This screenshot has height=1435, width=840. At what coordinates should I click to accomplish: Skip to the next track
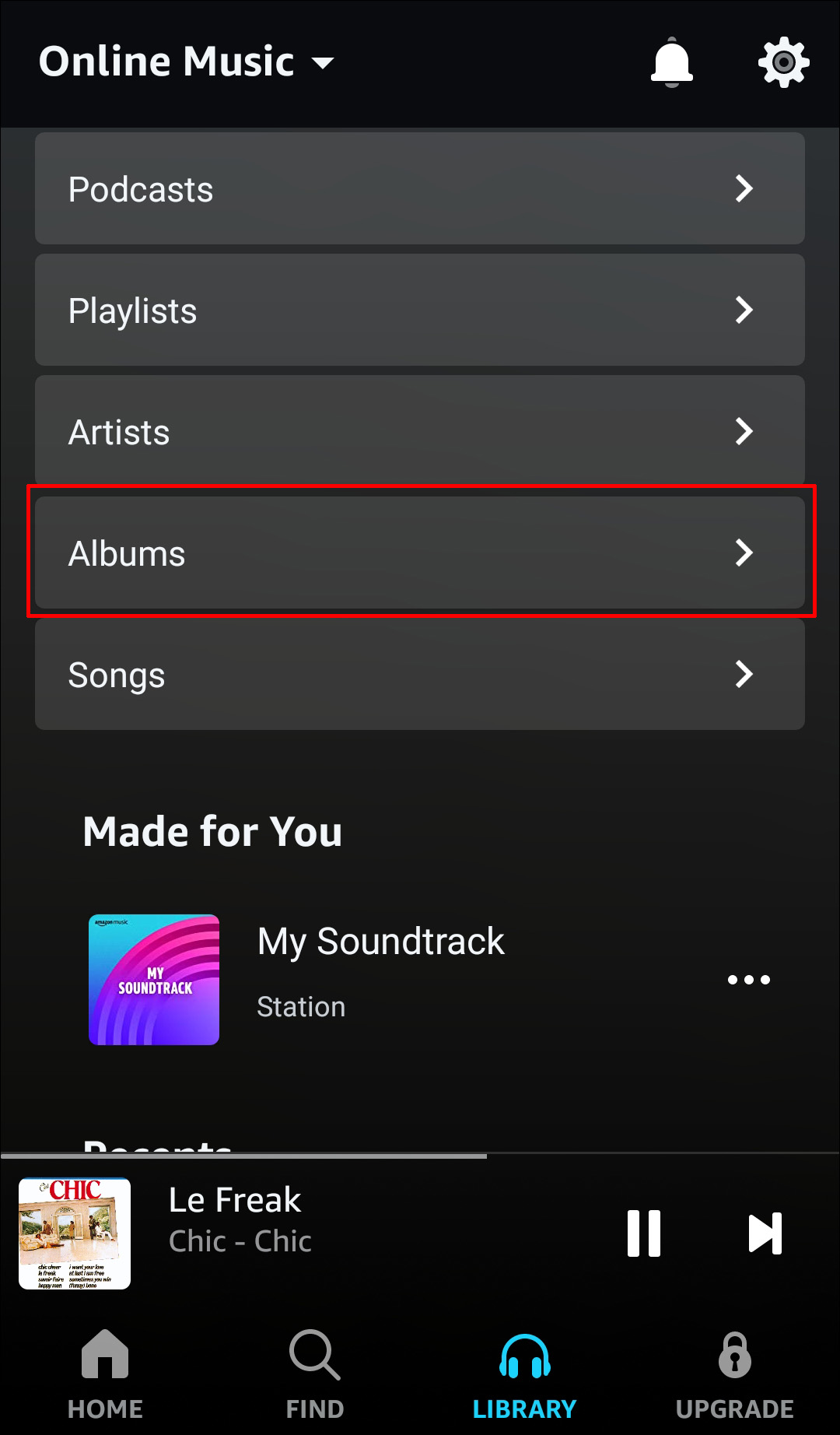point(765,1233)
